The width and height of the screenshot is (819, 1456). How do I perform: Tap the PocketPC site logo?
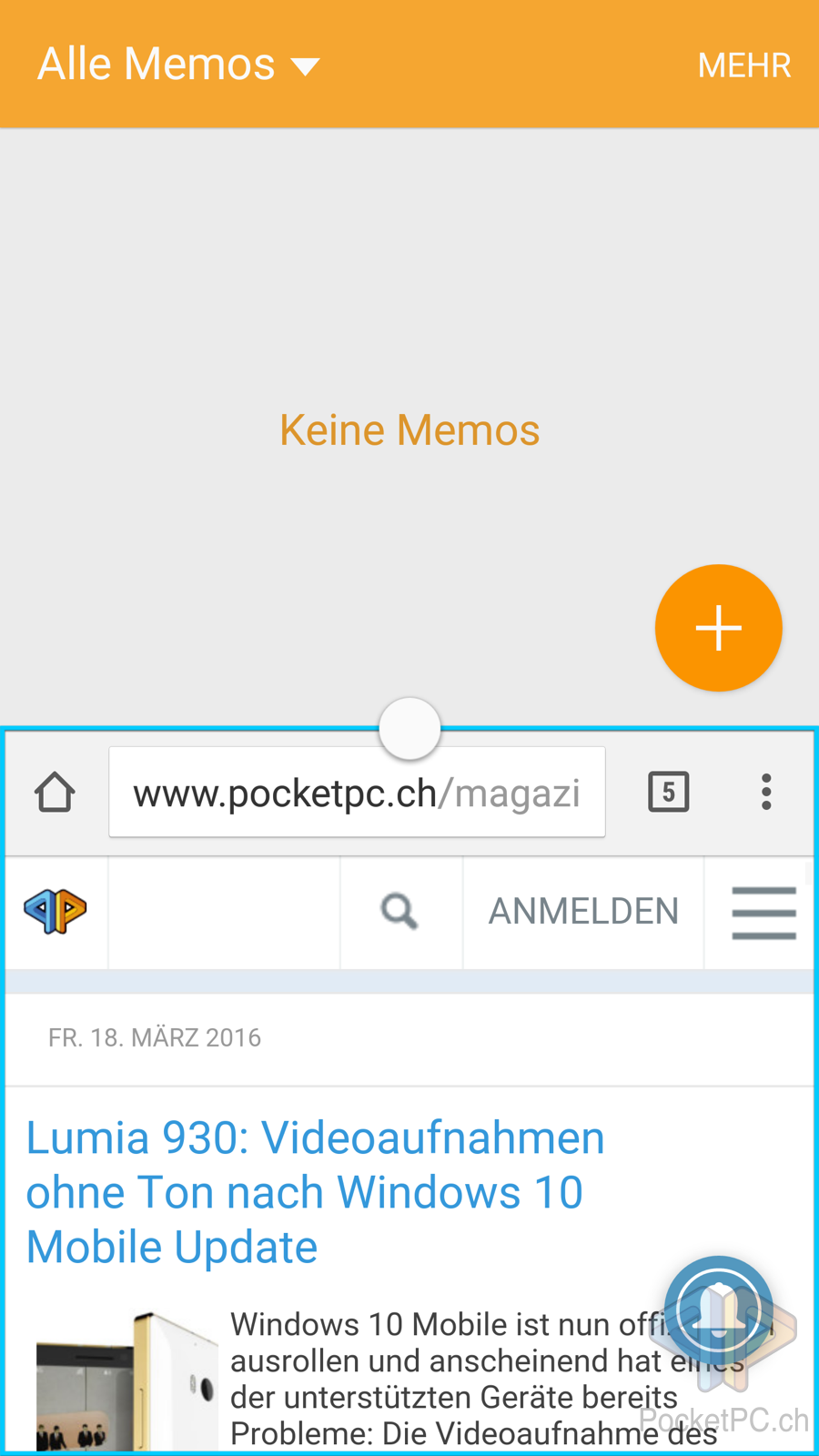(56, 911)
